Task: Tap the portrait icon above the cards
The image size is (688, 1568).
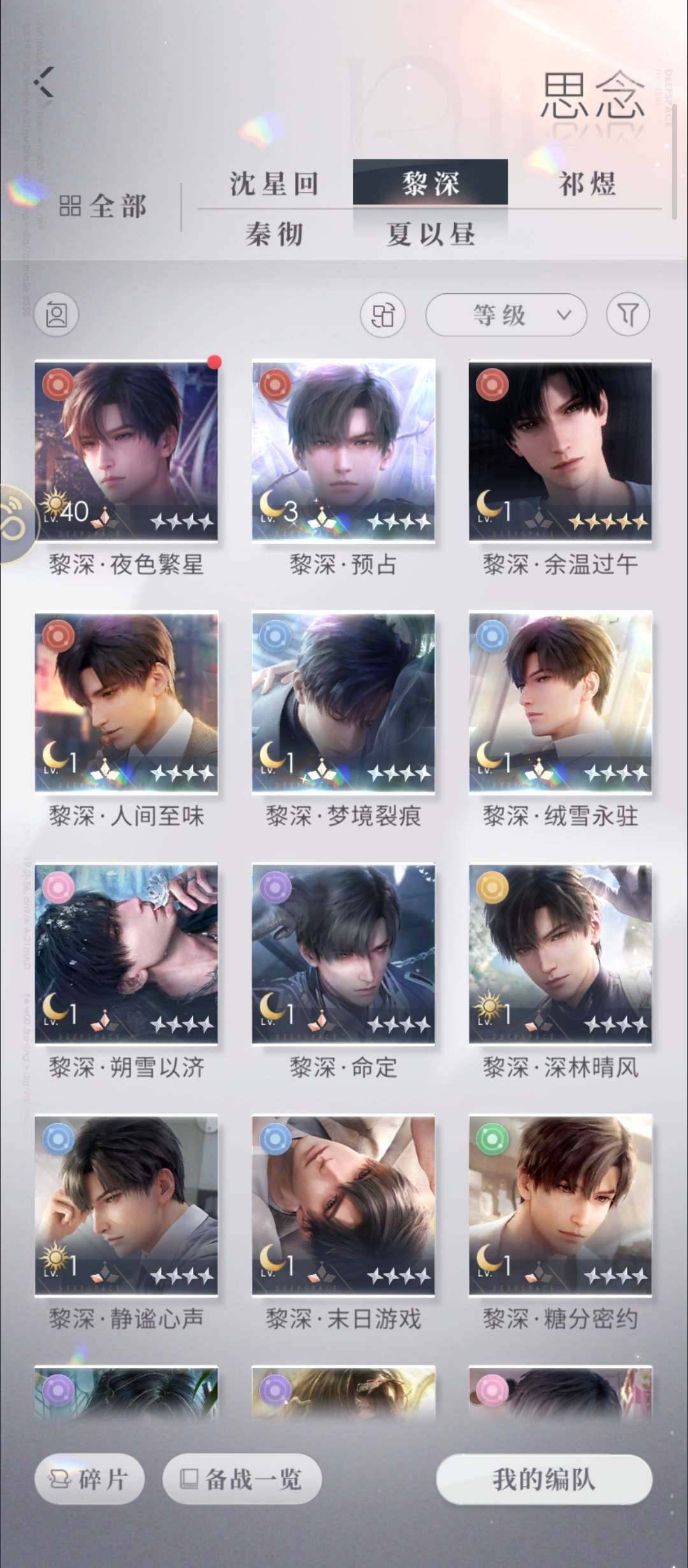Action: click(x=56, y=314)
